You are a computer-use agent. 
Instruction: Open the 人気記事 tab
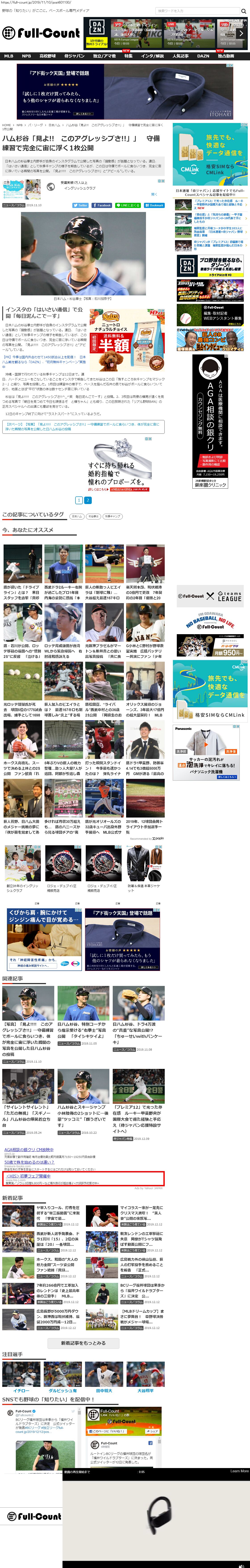point(180,56)
